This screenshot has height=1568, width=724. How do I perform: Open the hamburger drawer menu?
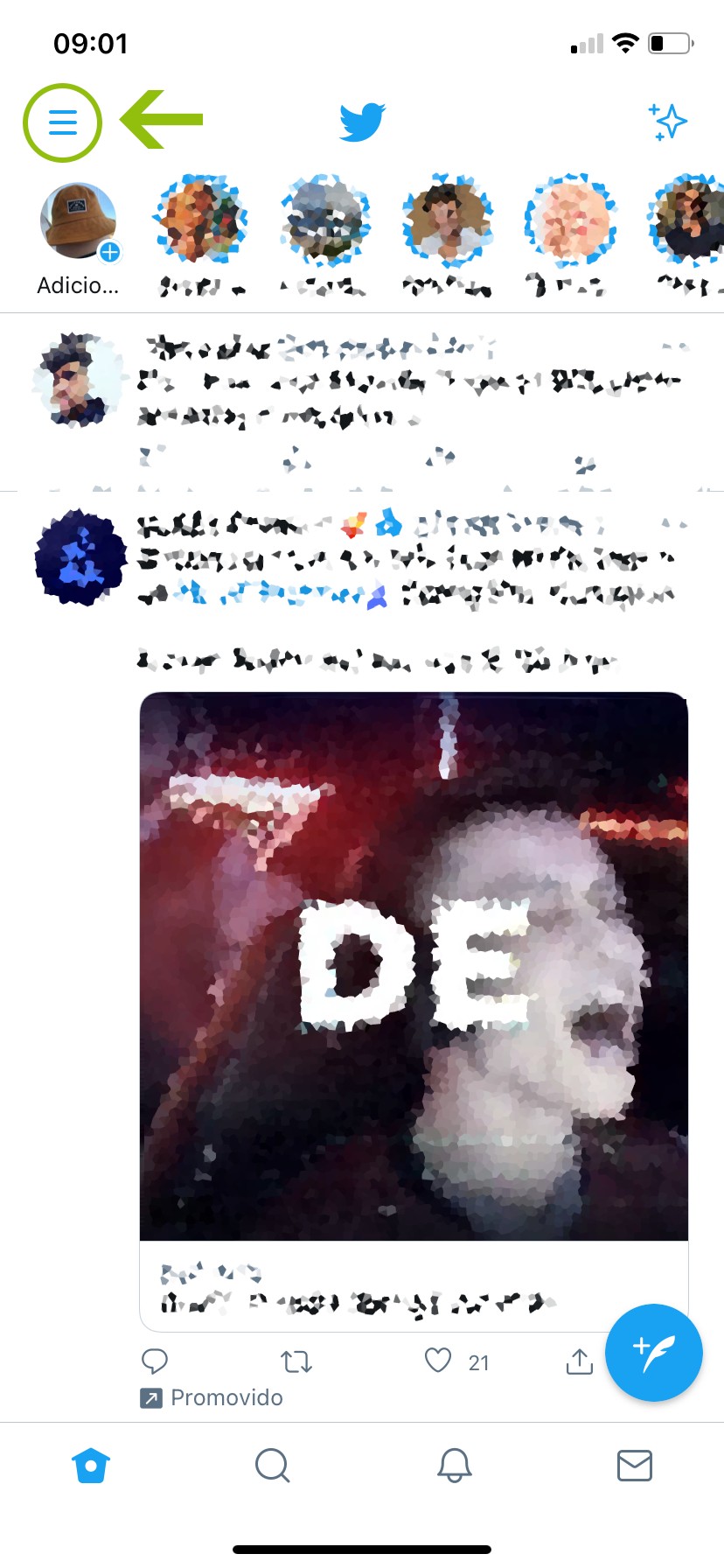[62, 122]
